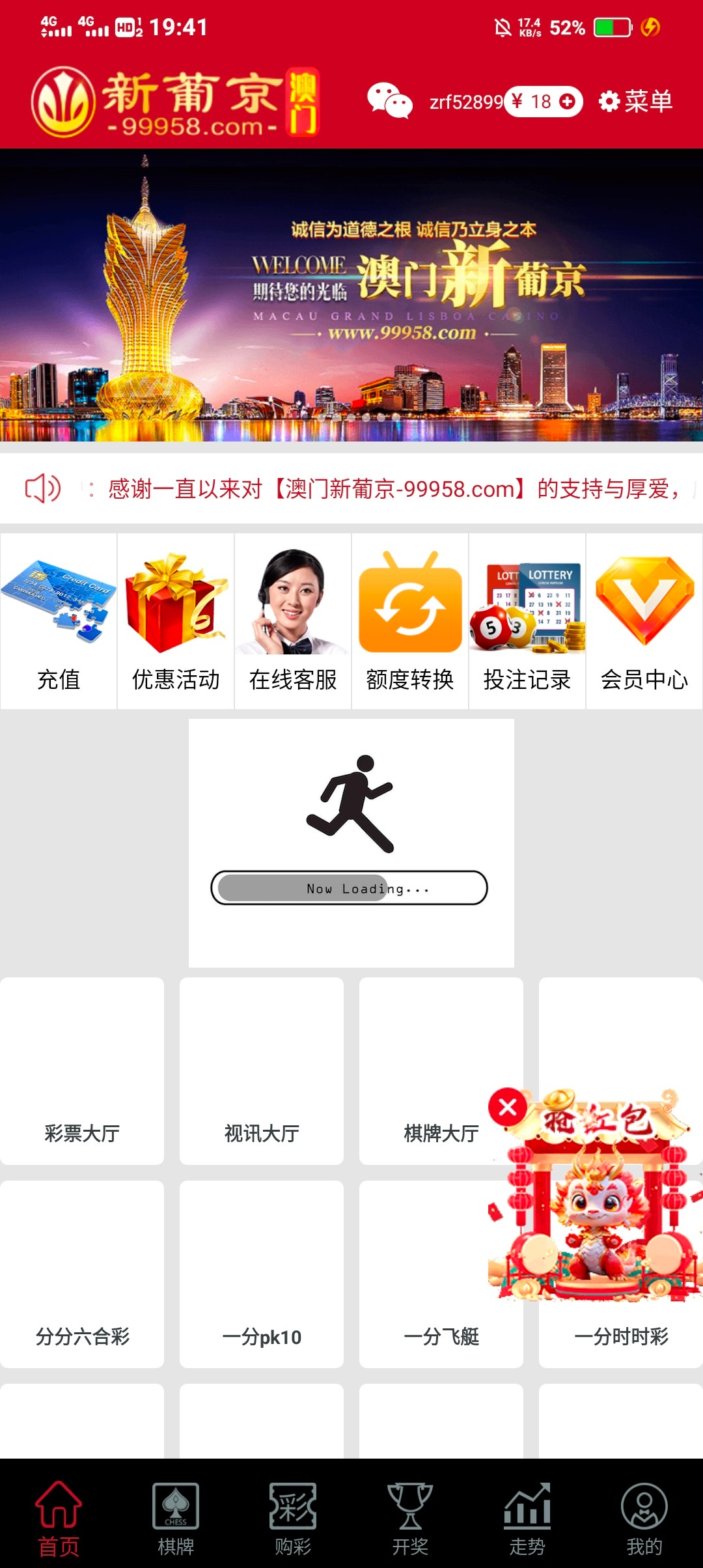Open 充值 recharge shortcut
This screenshot has height=1568, width=703.
pyautogui.click(x=59, y=621)
